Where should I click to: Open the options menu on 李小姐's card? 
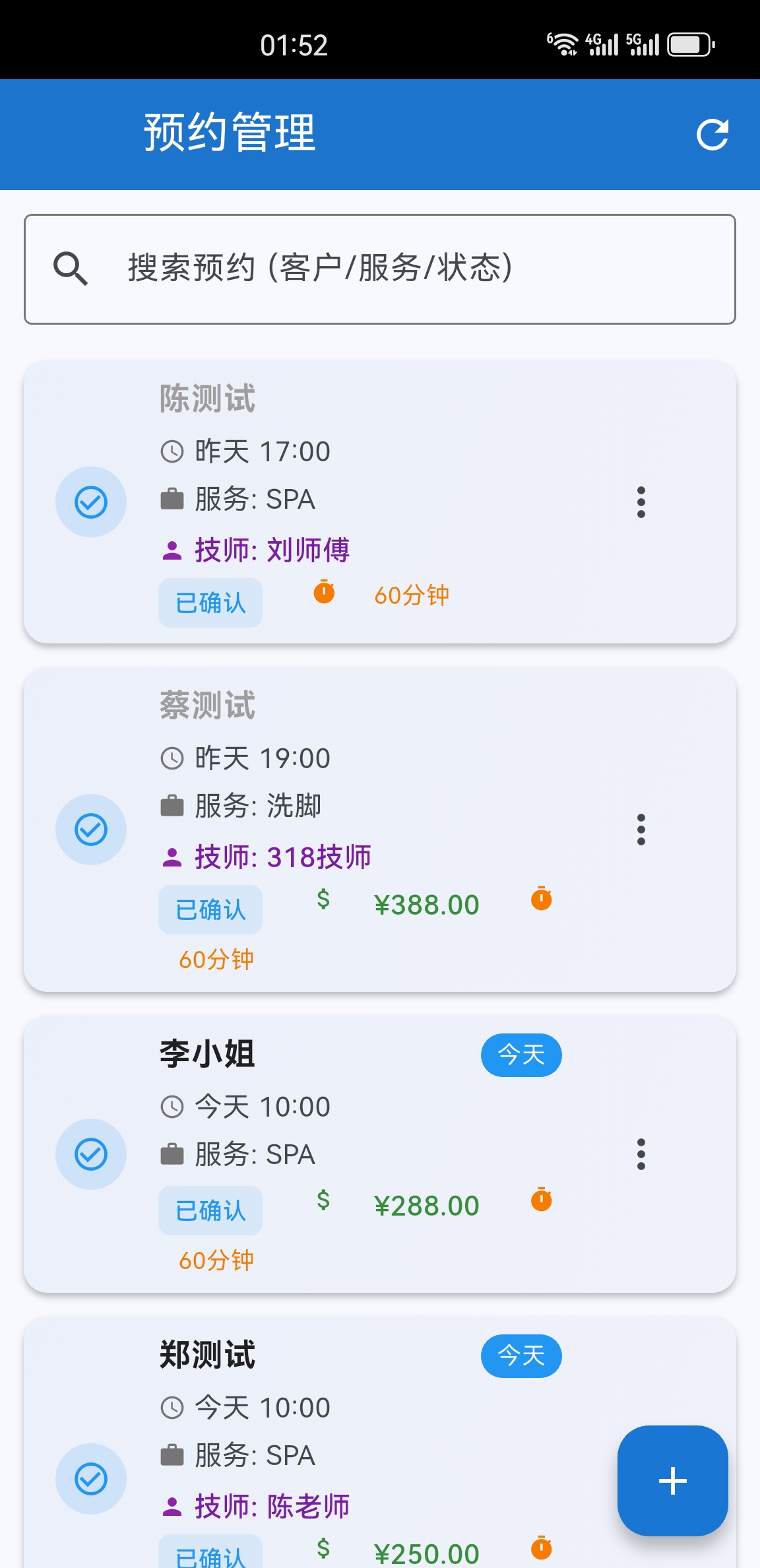(x=641, y=1155)
